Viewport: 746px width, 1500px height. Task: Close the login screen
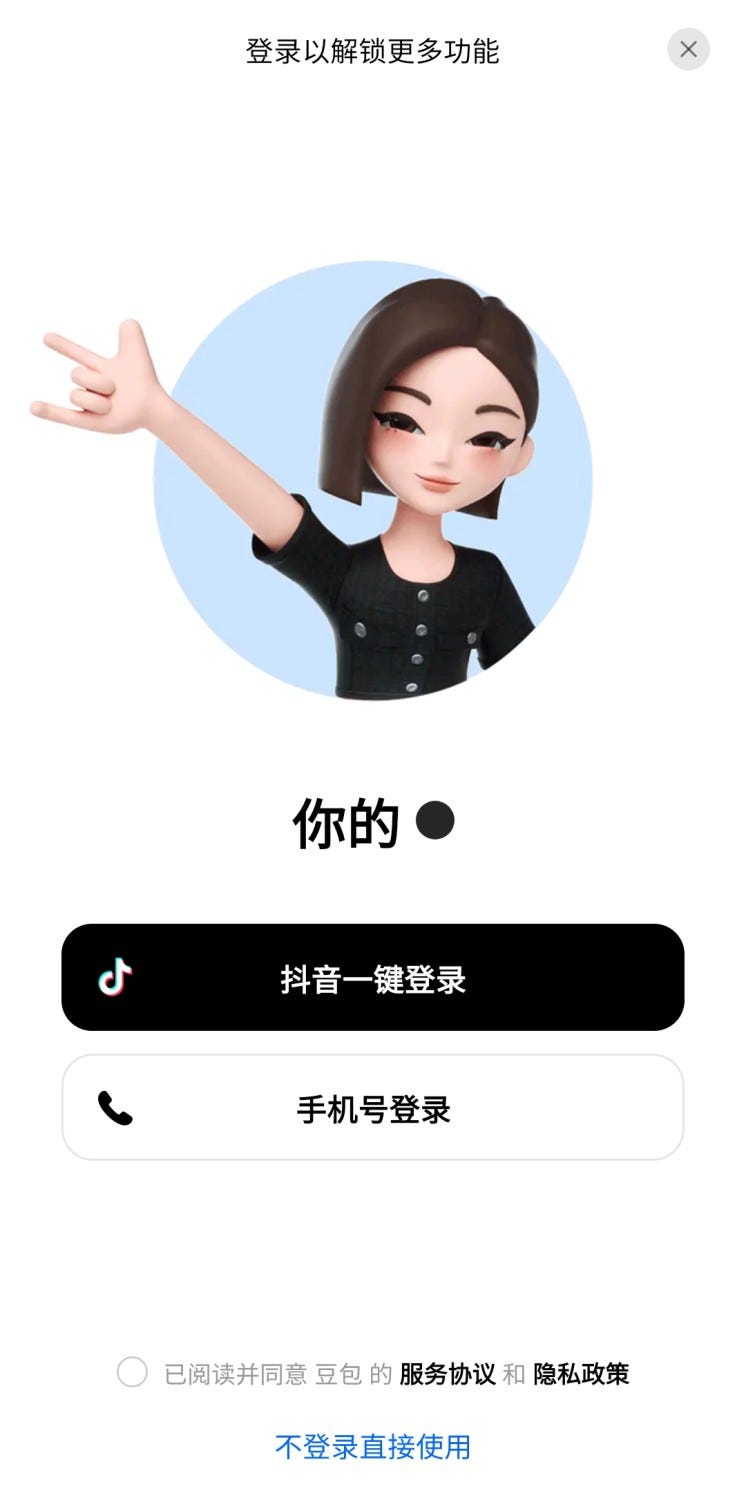(688, 49)
